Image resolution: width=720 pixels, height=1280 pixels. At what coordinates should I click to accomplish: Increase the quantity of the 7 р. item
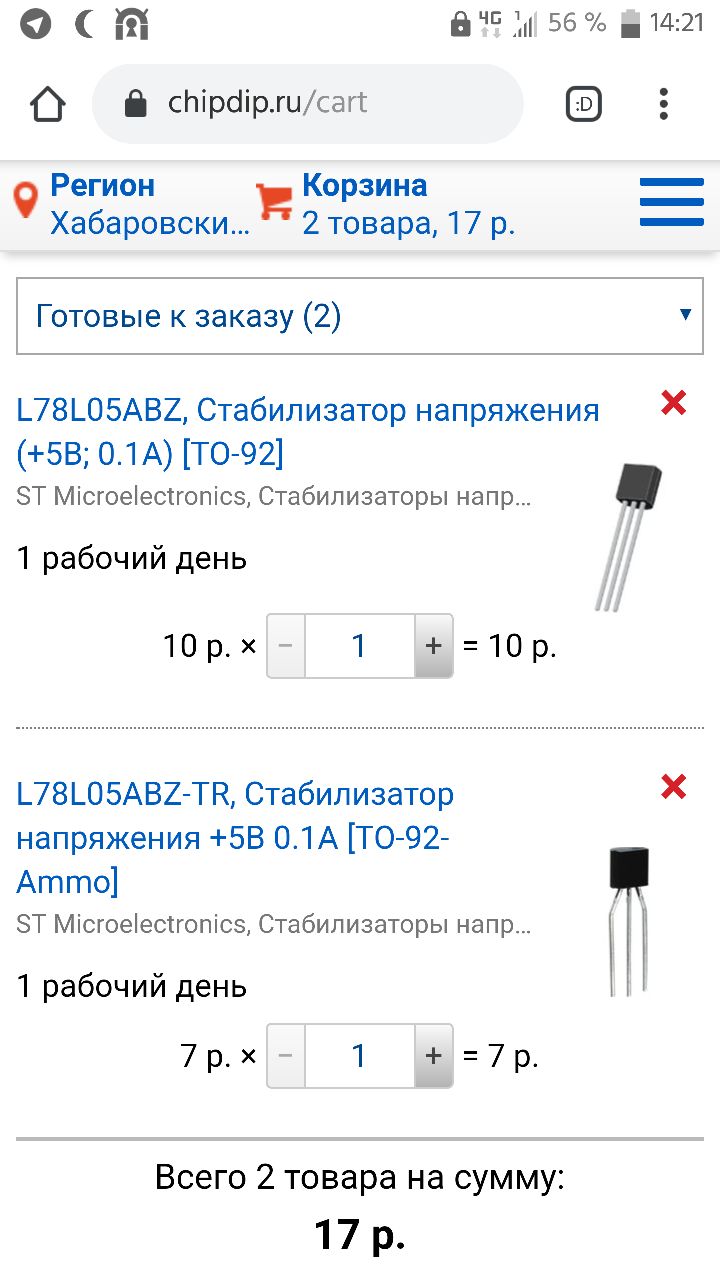(433, 1056)
